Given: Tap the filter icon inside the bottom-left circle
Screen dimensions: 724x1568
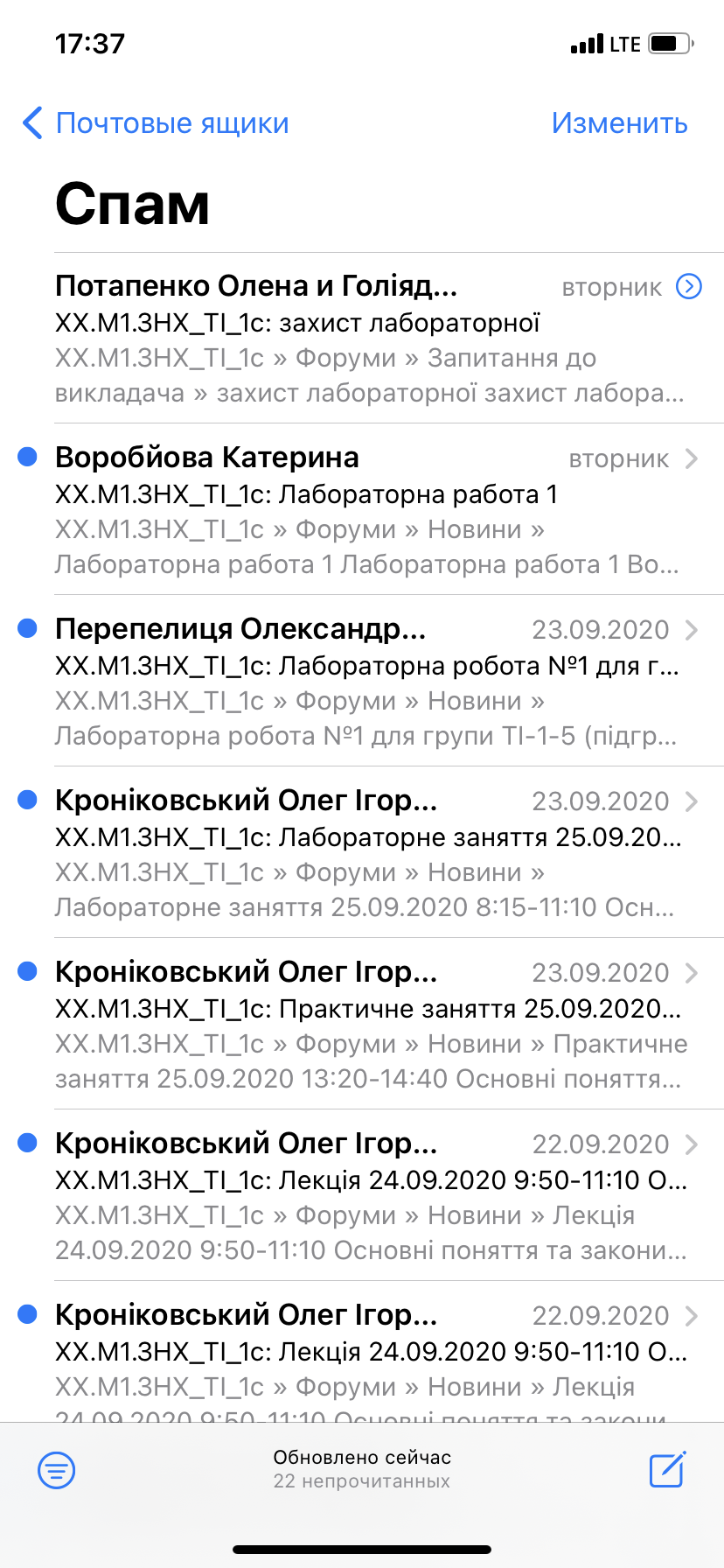Looking at the screenshot, I should point(55,1471).
